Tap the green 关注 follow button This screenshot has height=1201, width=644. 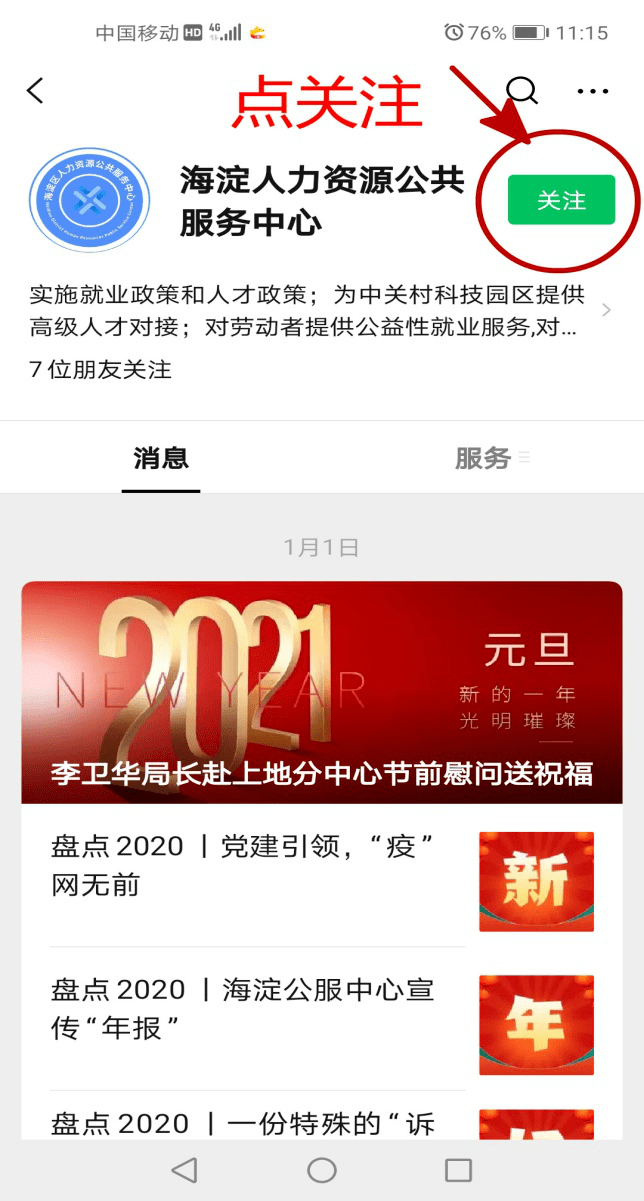[561, 200]
